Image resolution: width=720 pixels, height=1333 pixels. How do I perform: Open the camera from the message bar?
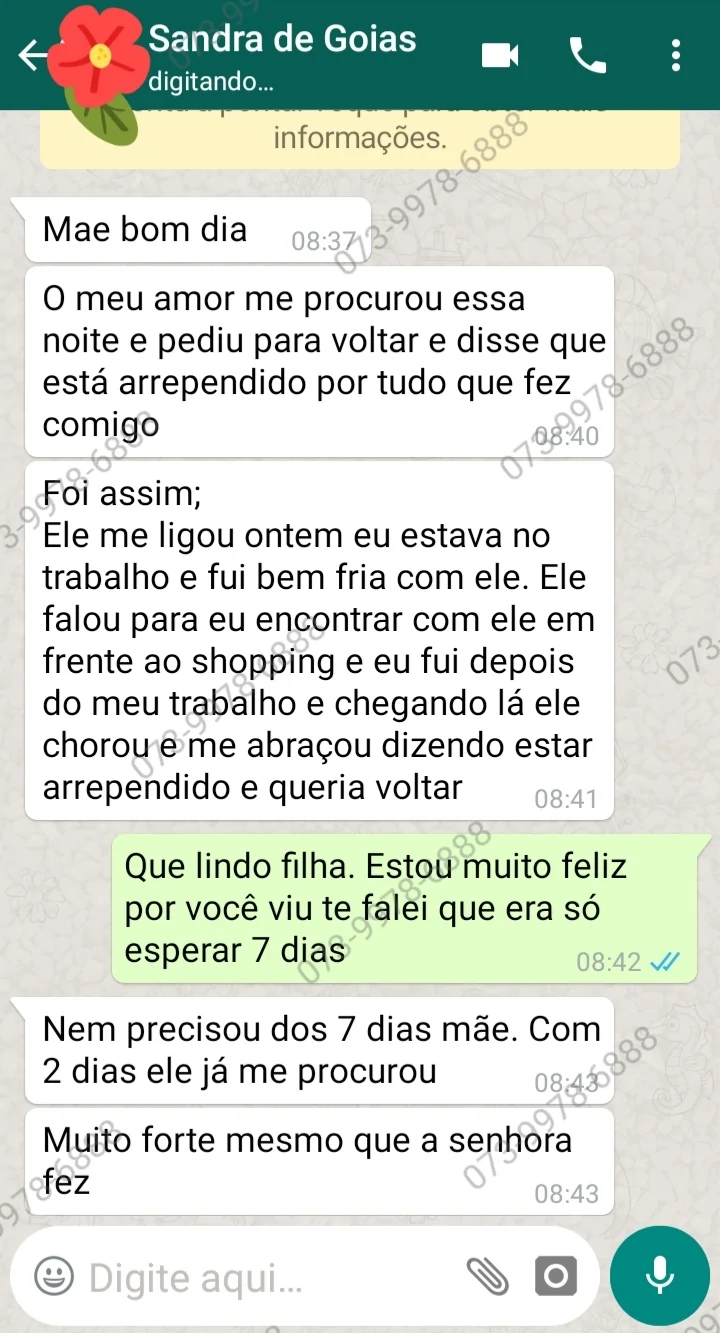coord(555,1277)
